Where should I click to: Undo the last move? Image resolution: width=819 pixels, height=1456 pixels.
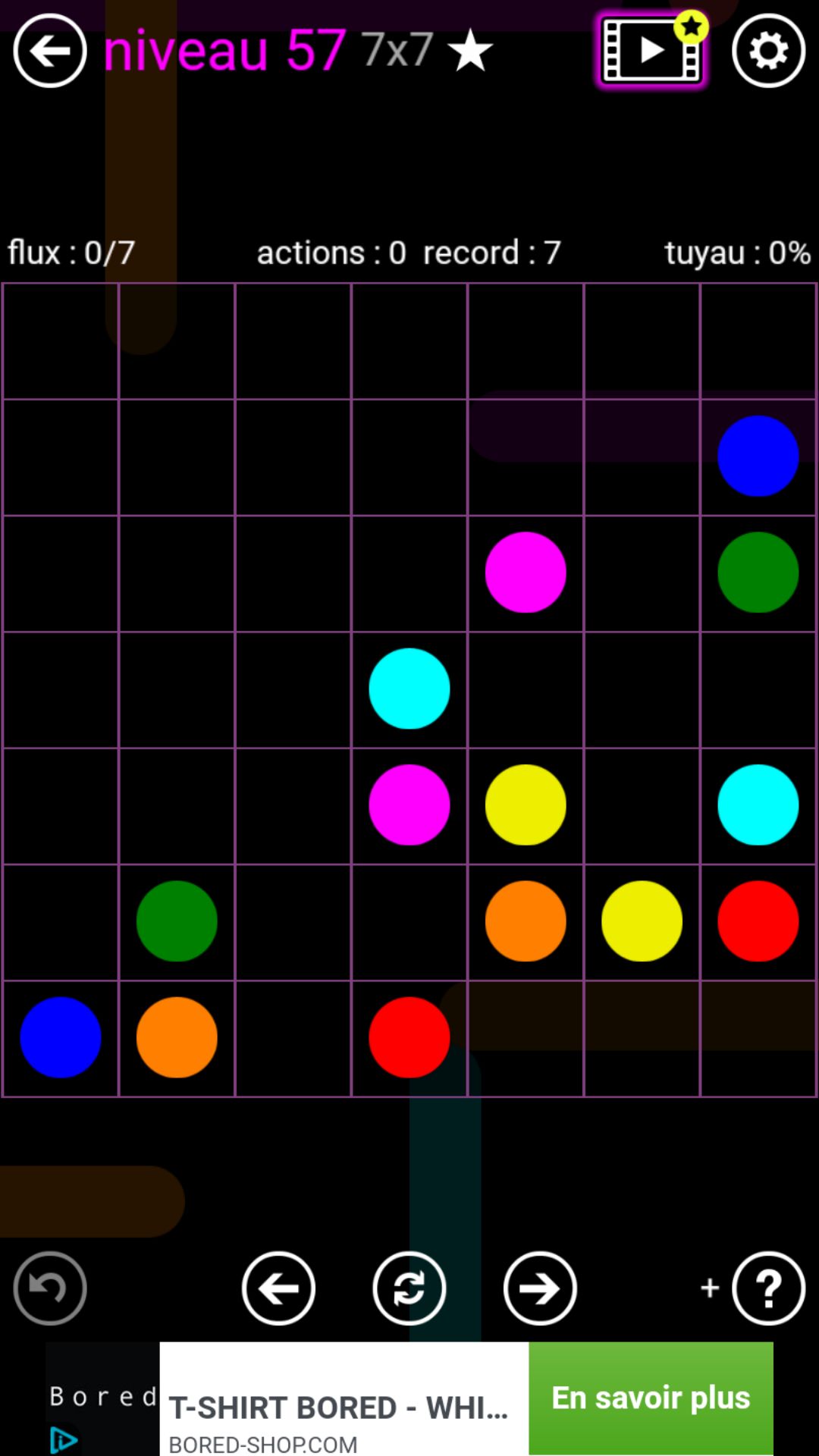50,1288
